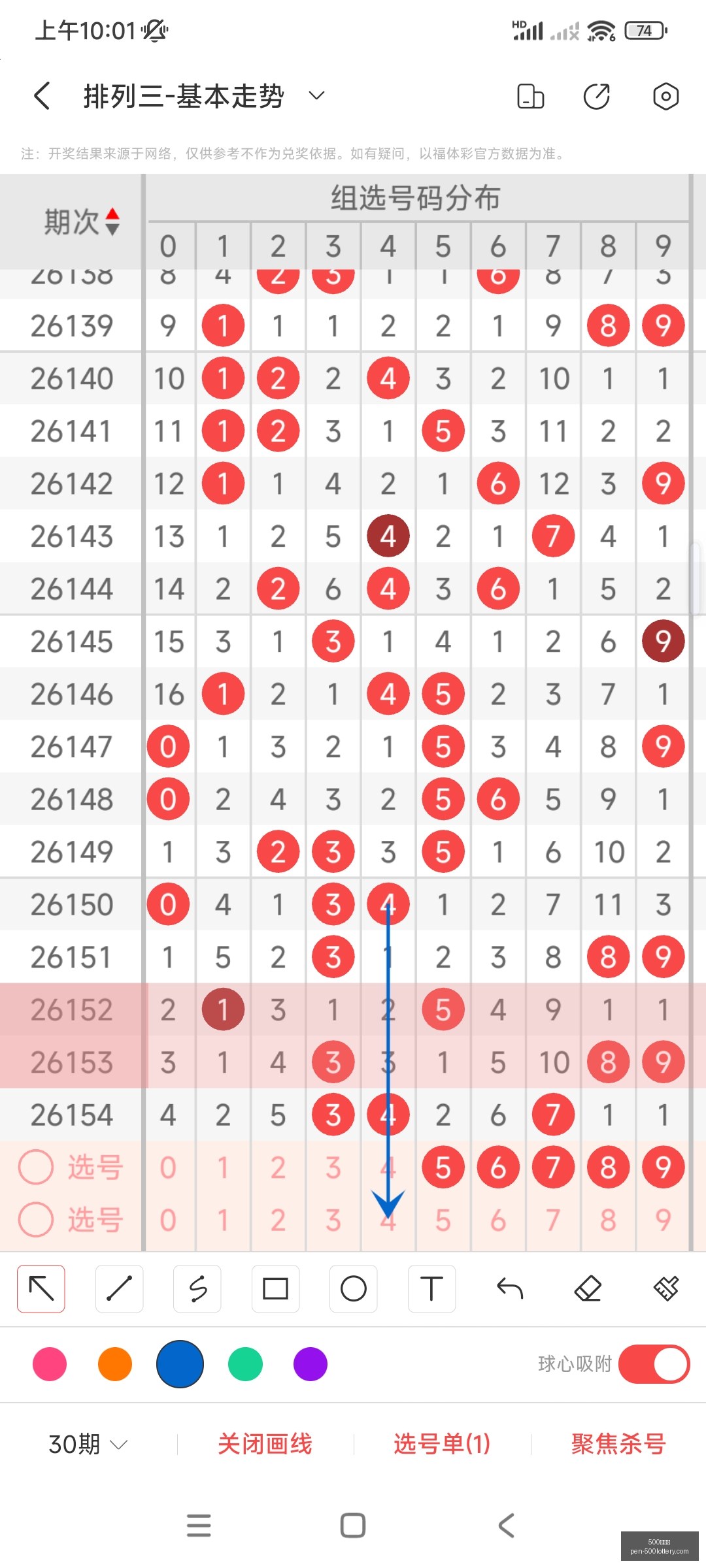Pick the eraser tool
This screenshot has width=706, height=1568.
point(588,1288)
